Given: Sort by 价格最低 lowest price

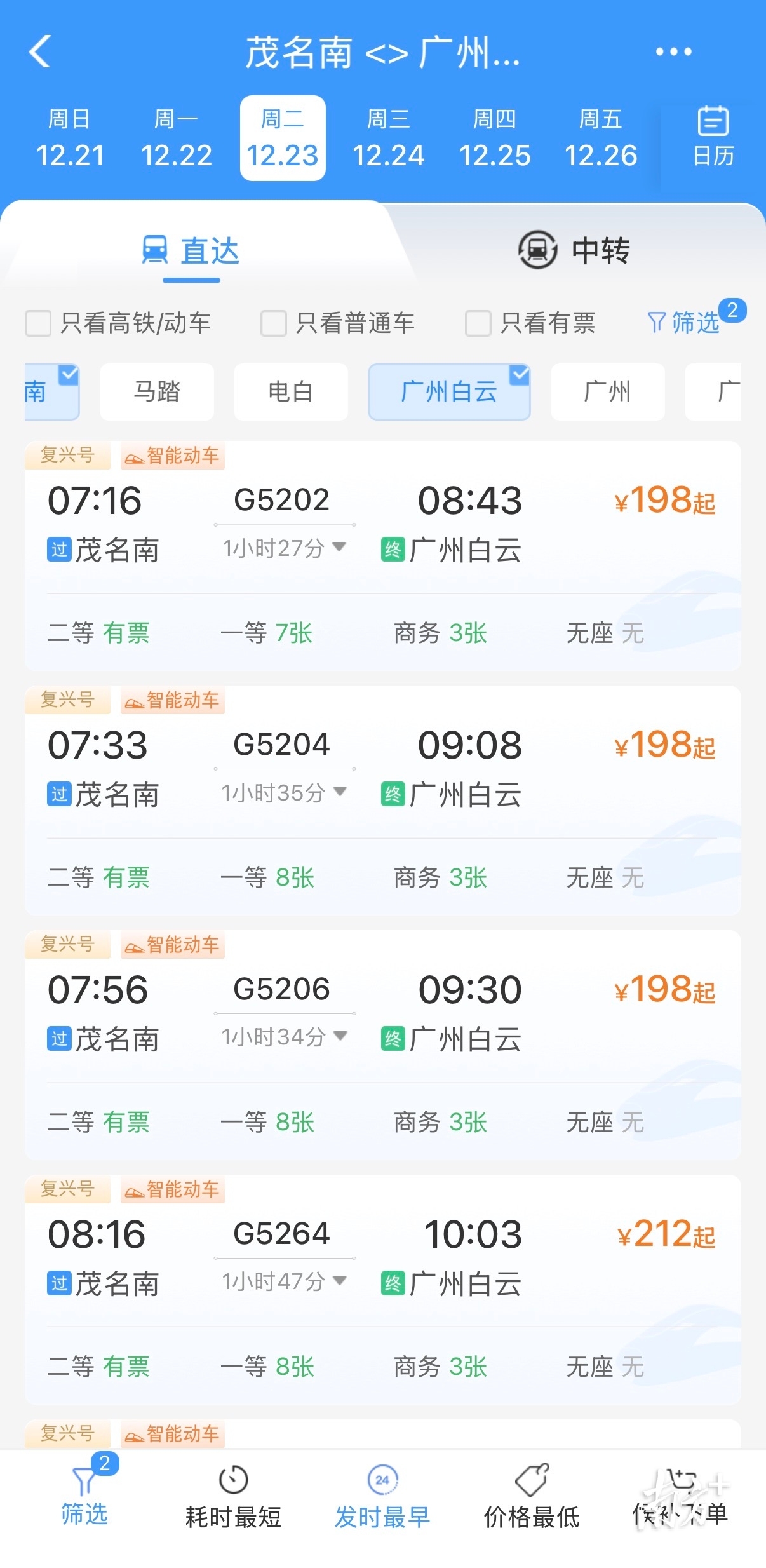Looking at the screenshot, I should pyautogui.click(x=532, y=1496).
